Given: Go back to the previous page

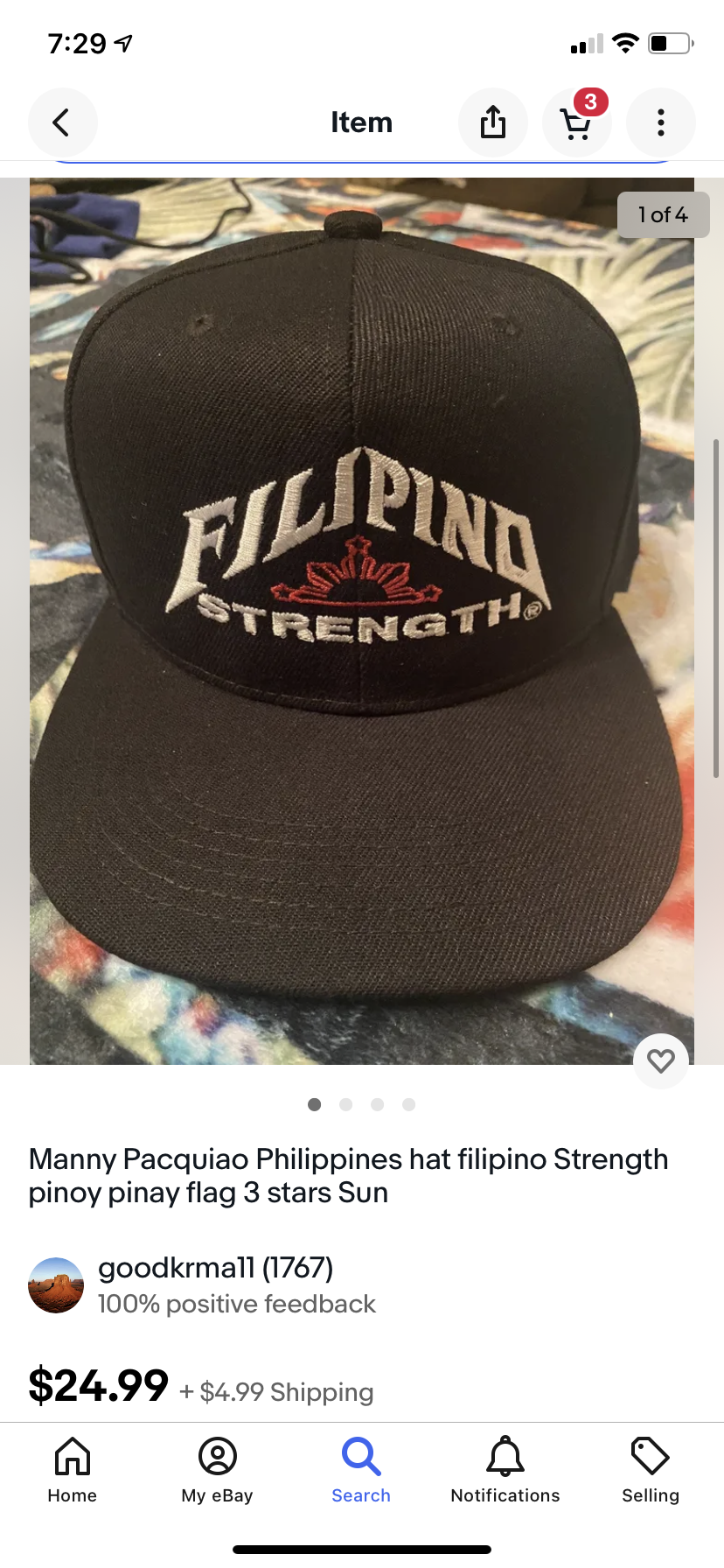Looking at the screenshot, I should pos(62,122).
